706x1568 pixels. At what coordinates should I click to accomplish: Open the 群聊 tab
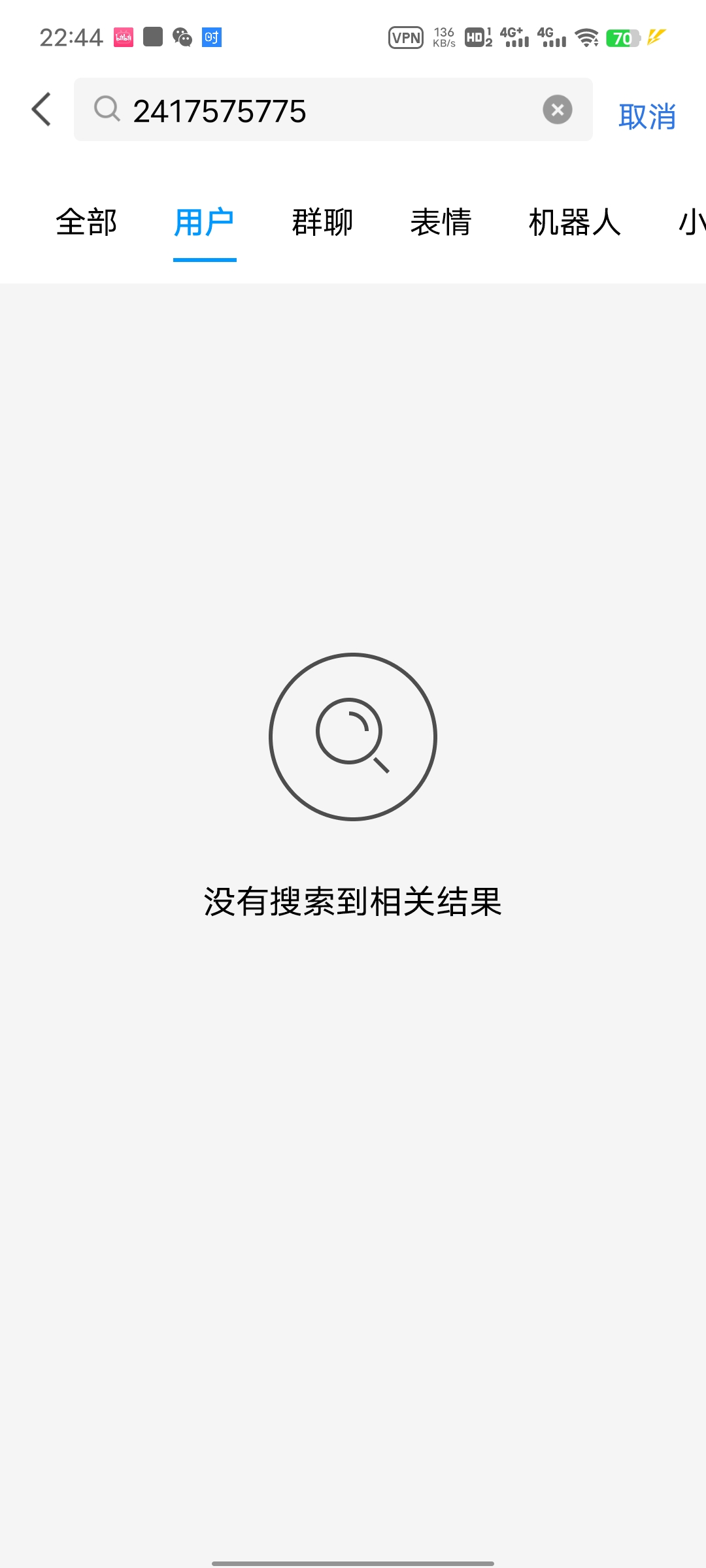[322, 223]
